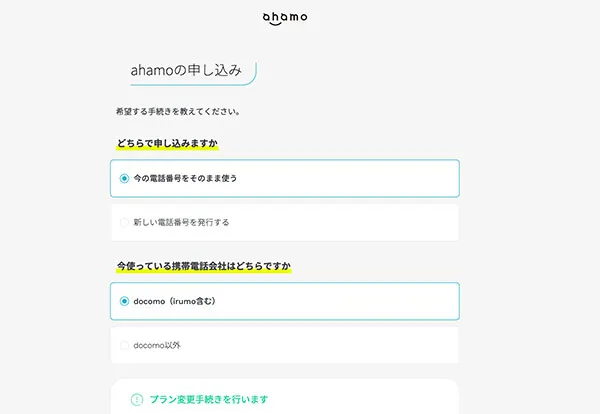Select 今の電話番号をそのまま使う option
Image resolution: width=600 pixels, height=414 pixels.
coord(125,178)
